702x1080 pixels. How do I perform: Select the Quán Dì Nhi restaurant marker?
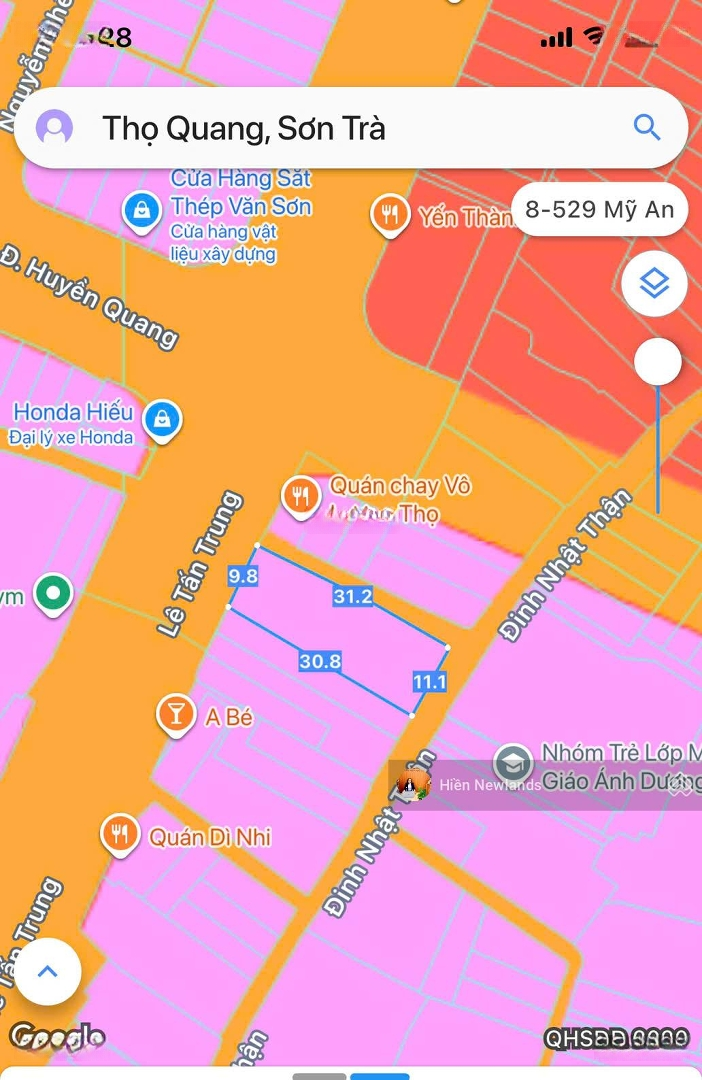point(120,833)
